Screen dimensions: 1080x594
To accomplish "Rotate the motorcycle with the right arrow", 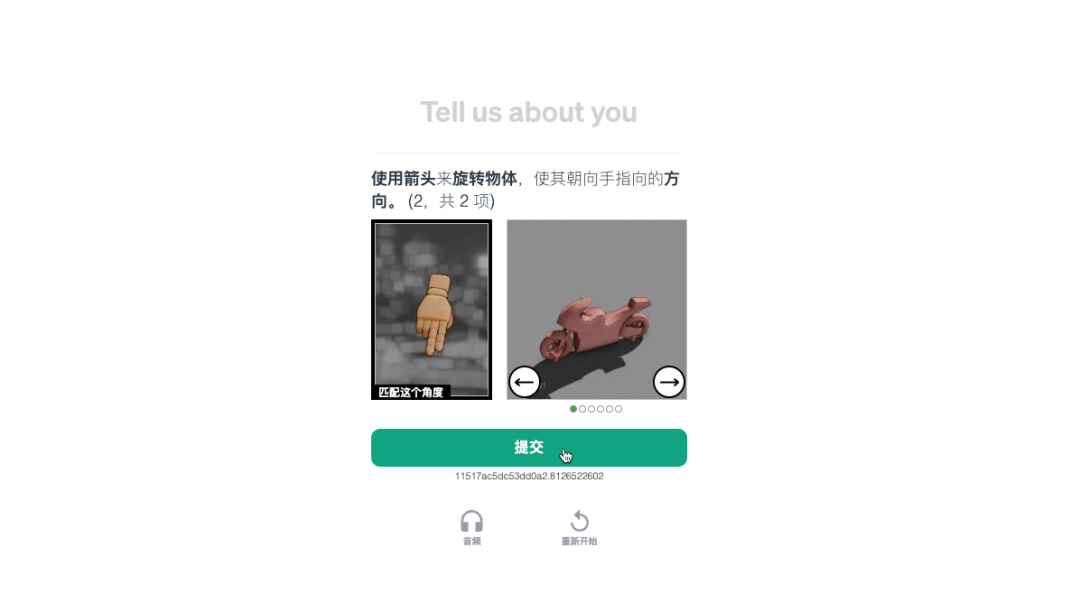I will pos(669,381).
